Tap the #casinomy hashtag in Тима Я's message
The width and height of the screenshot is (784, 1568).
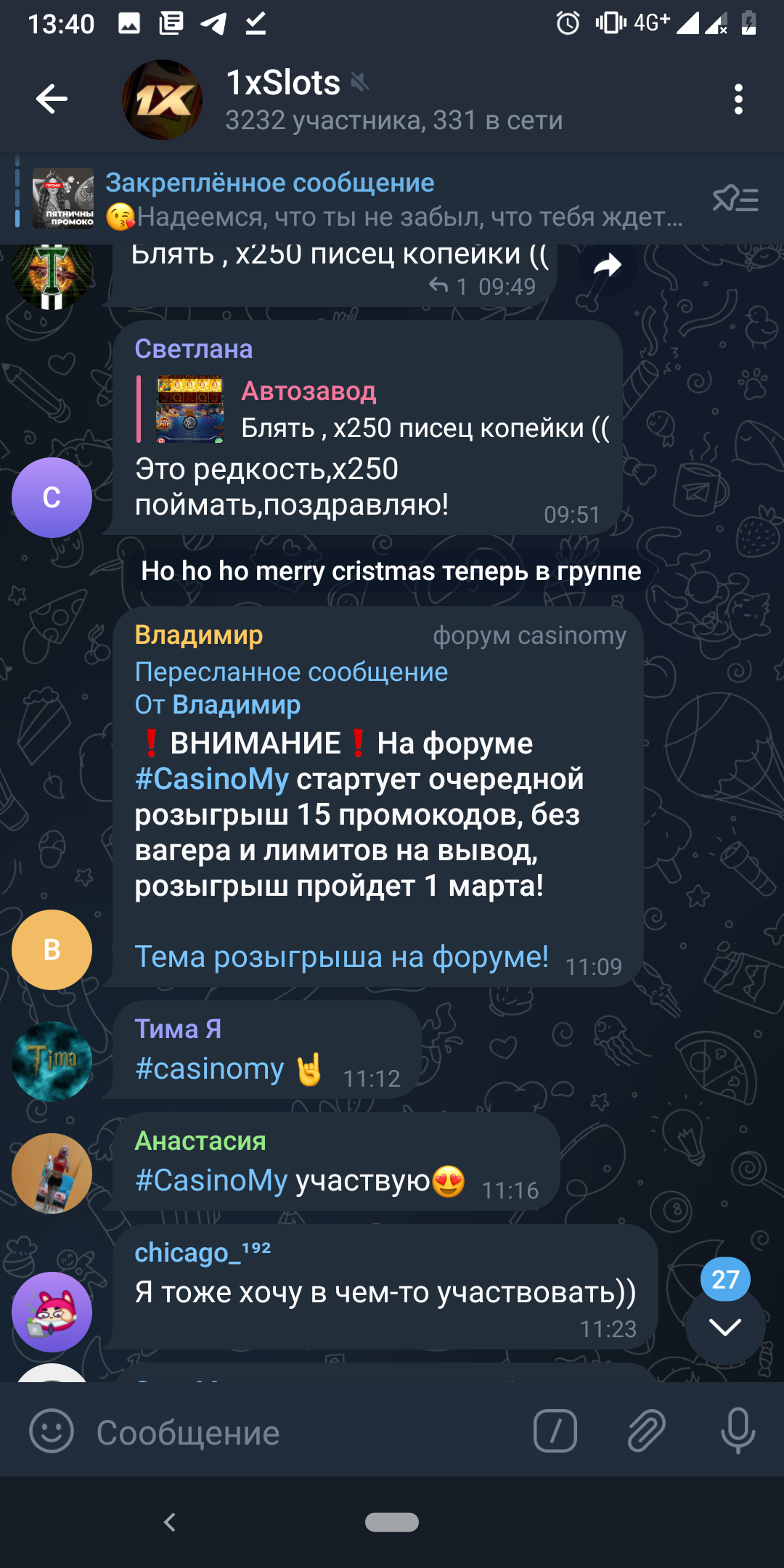click(x=210, y=1069)
